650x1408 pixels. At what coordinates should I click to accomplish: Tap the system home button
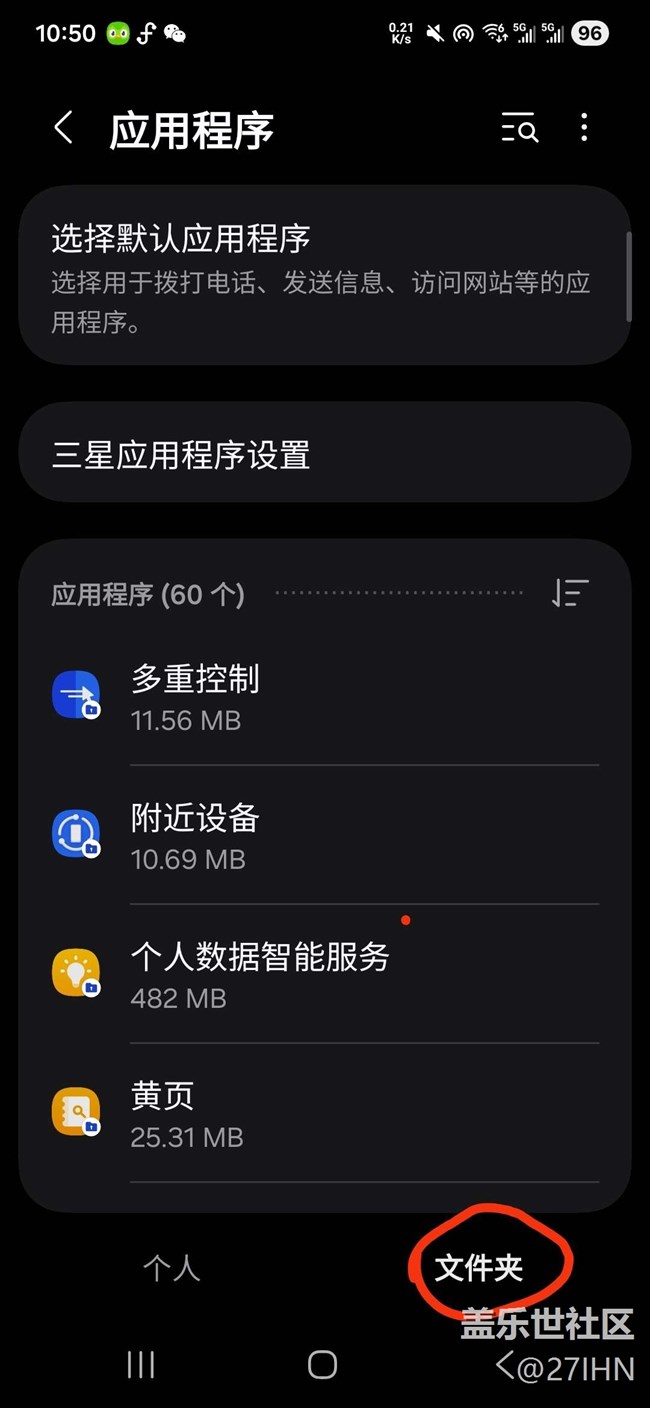tap(322, 1364)
